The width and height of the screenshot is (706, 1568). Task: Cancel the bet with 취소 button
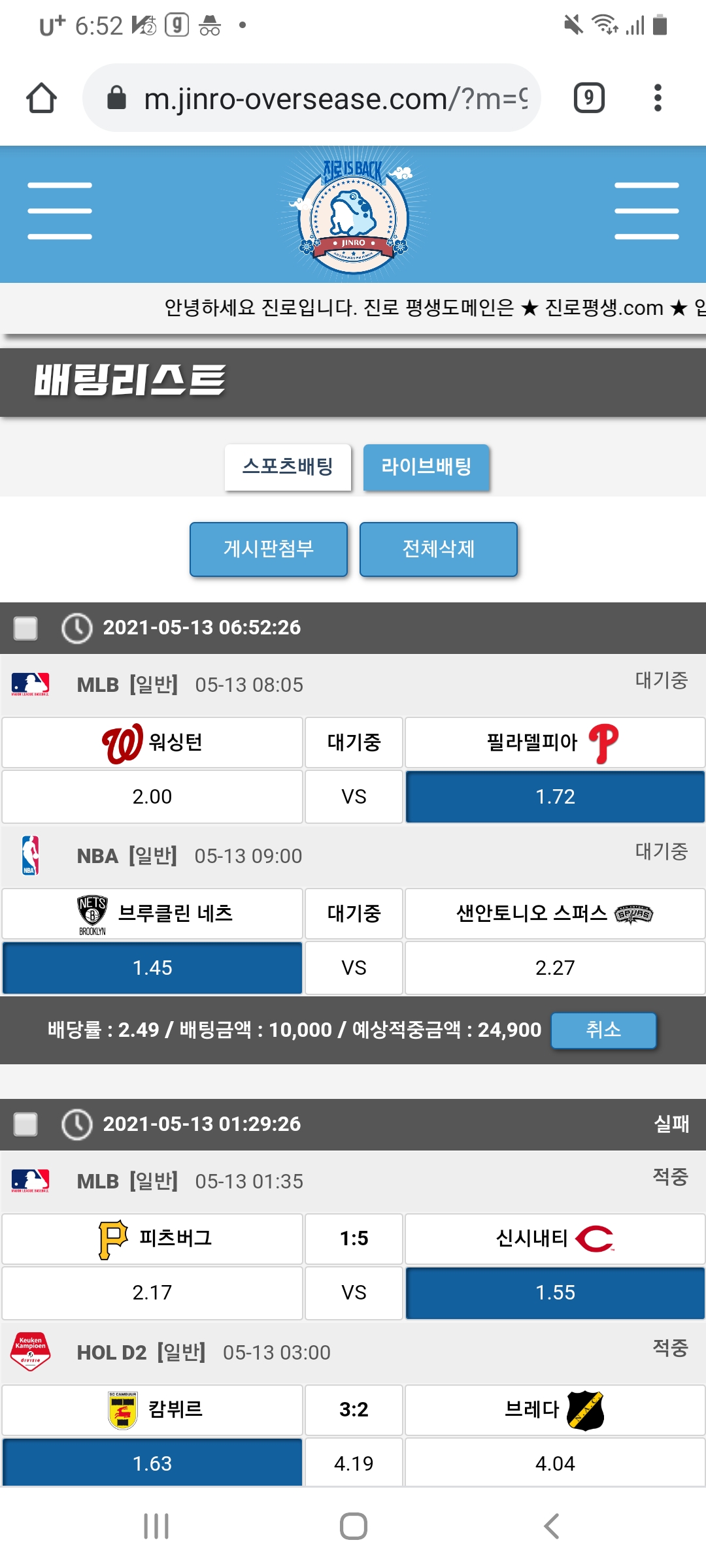[603, 1030]
